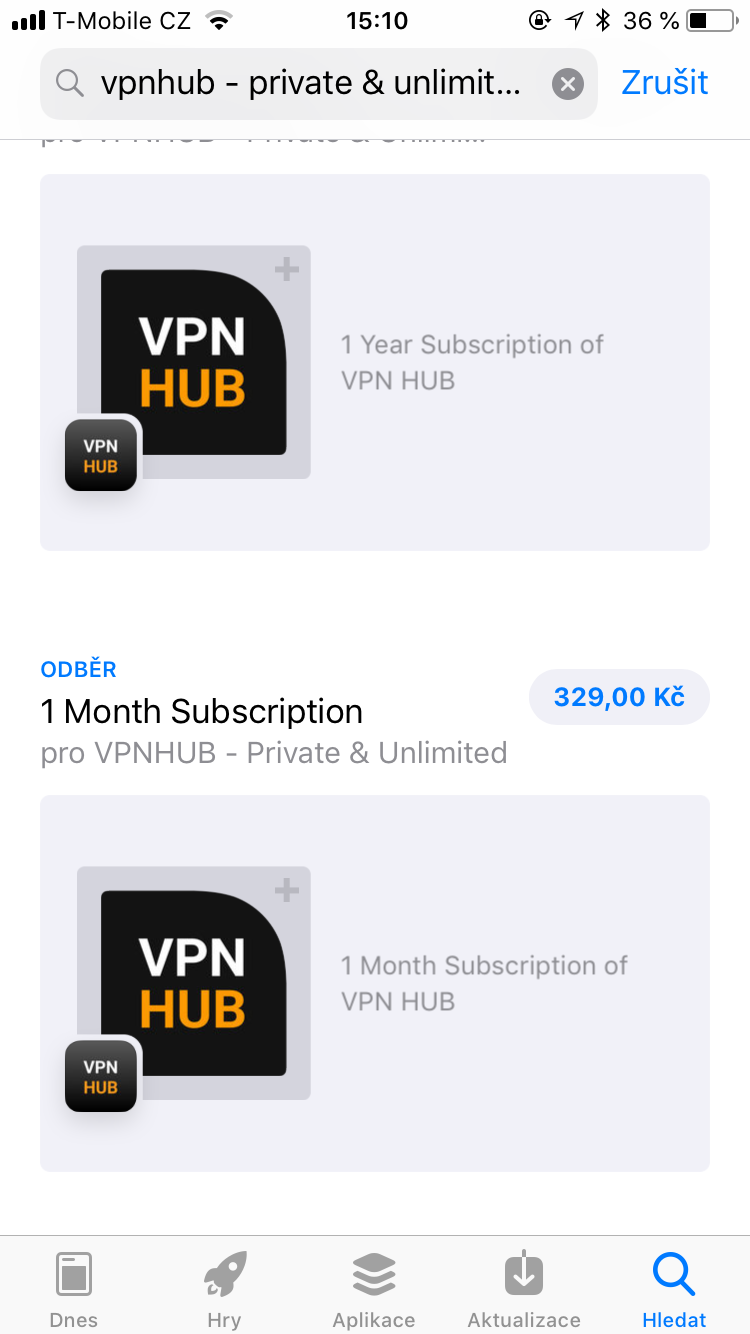Tap the ODBĚR label
The width and height of the screenshot is (750, 1334).
pyautogui.click(x=78, y=669)
